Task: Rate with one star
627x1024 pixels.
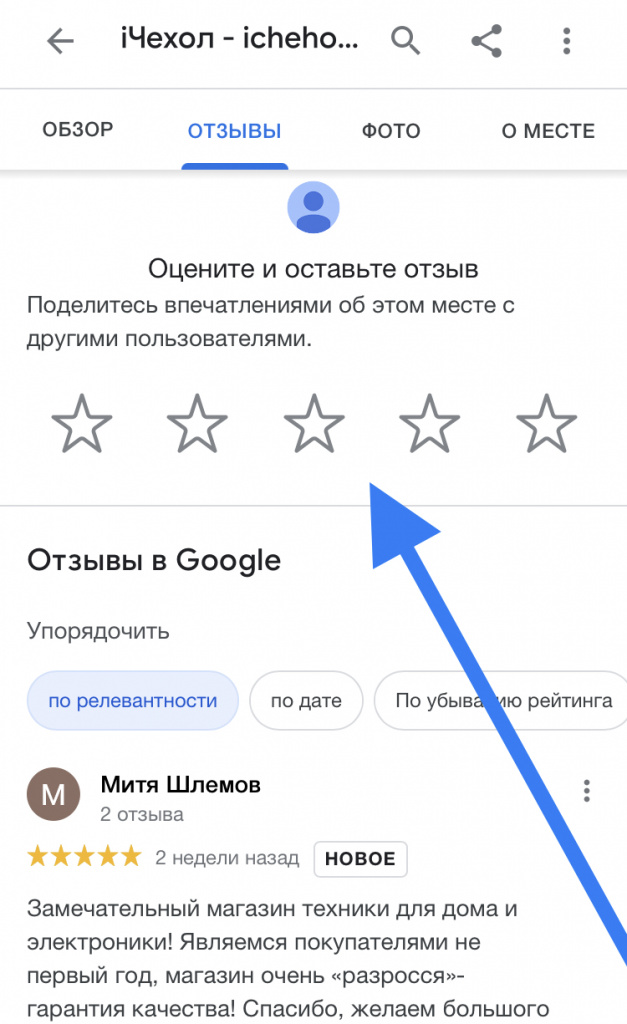Action: click(81, 423)
